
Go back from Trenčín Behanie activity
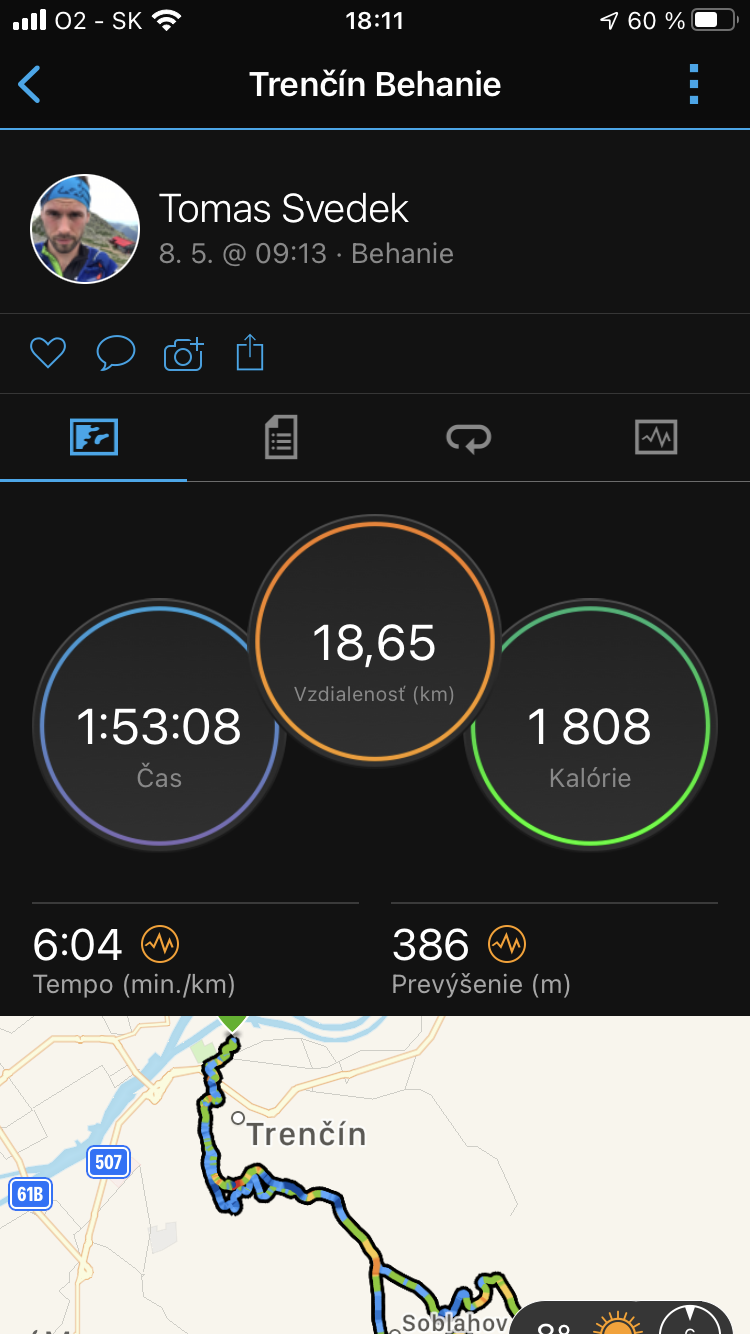point(30,85)
